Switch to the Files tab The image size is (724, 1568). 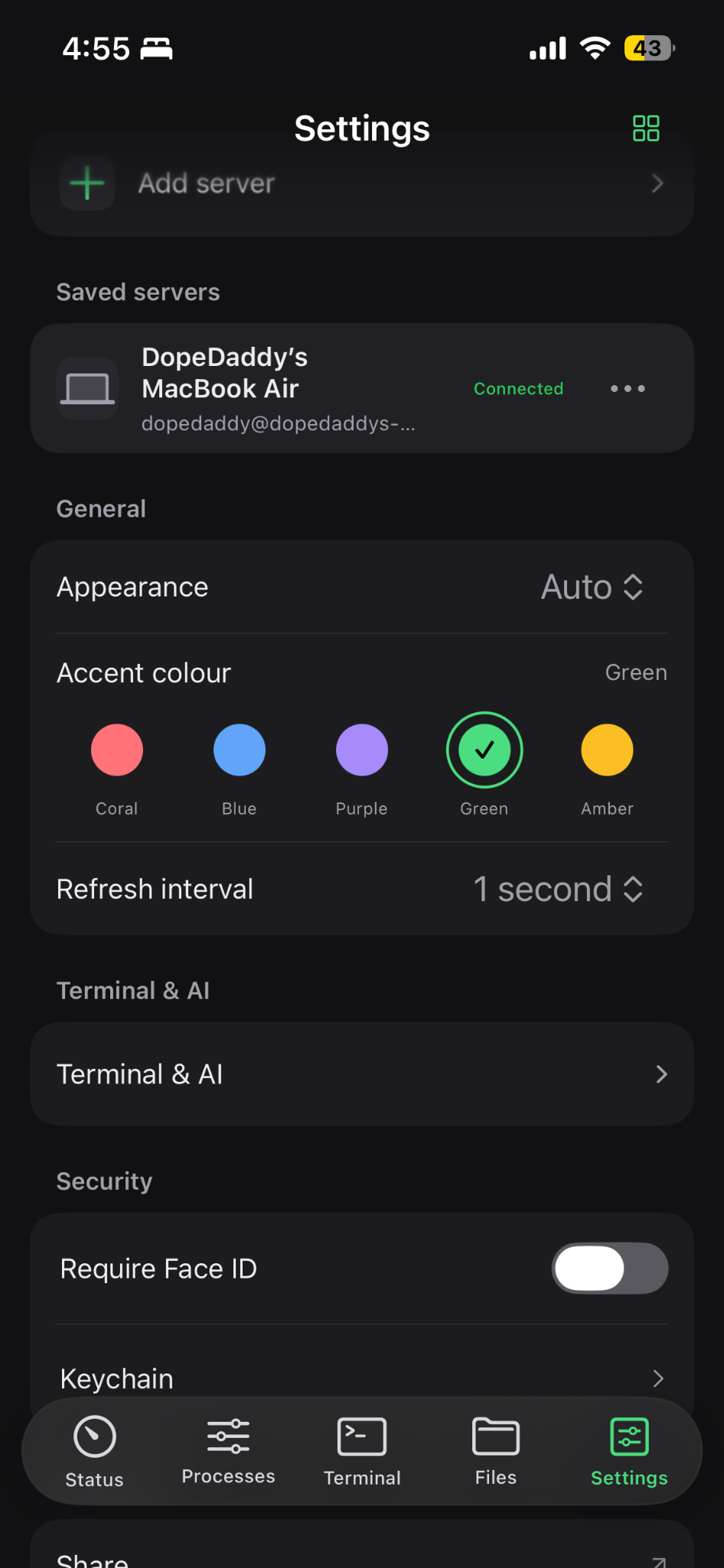[x=496, y=1452]
